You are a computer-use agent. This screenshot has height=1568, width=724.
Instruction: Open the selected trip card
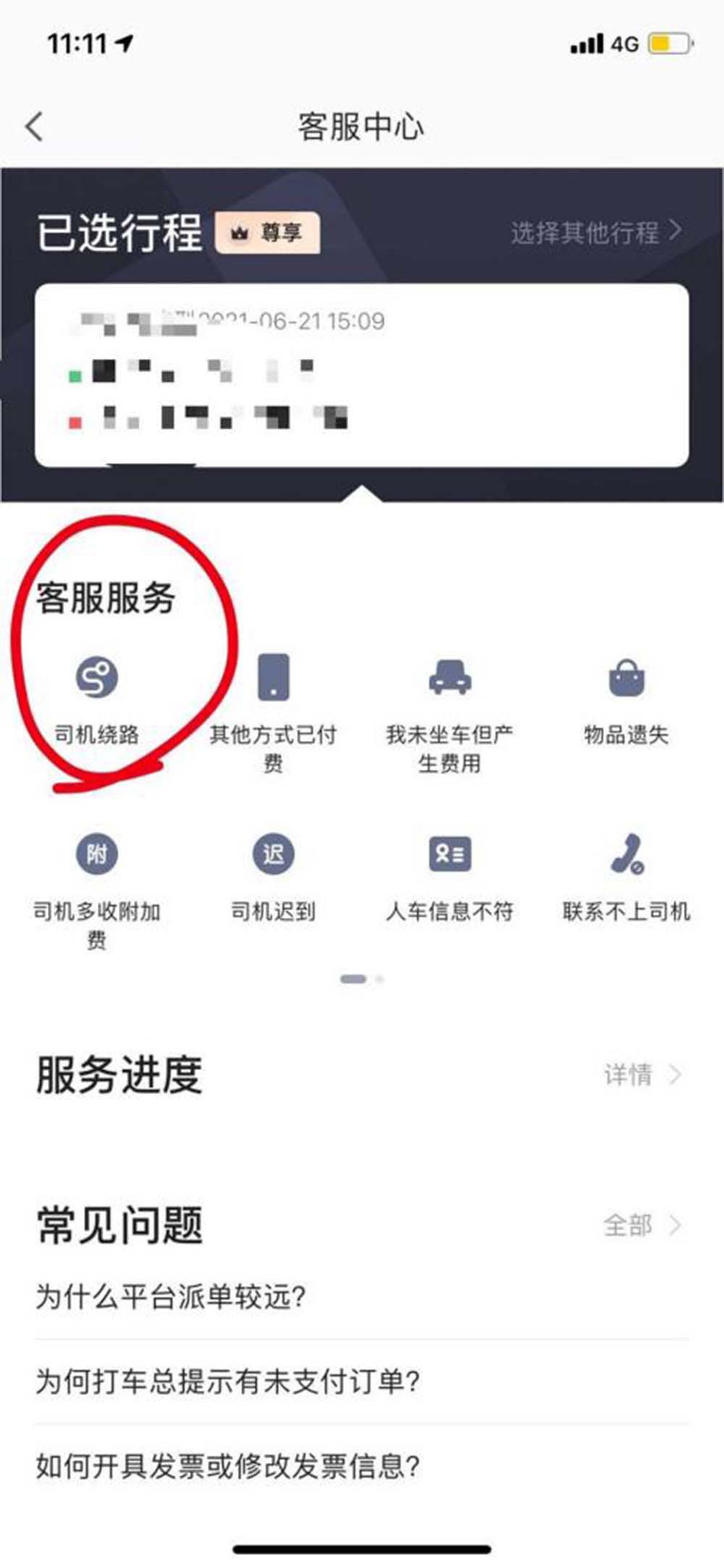click(362, 375)
